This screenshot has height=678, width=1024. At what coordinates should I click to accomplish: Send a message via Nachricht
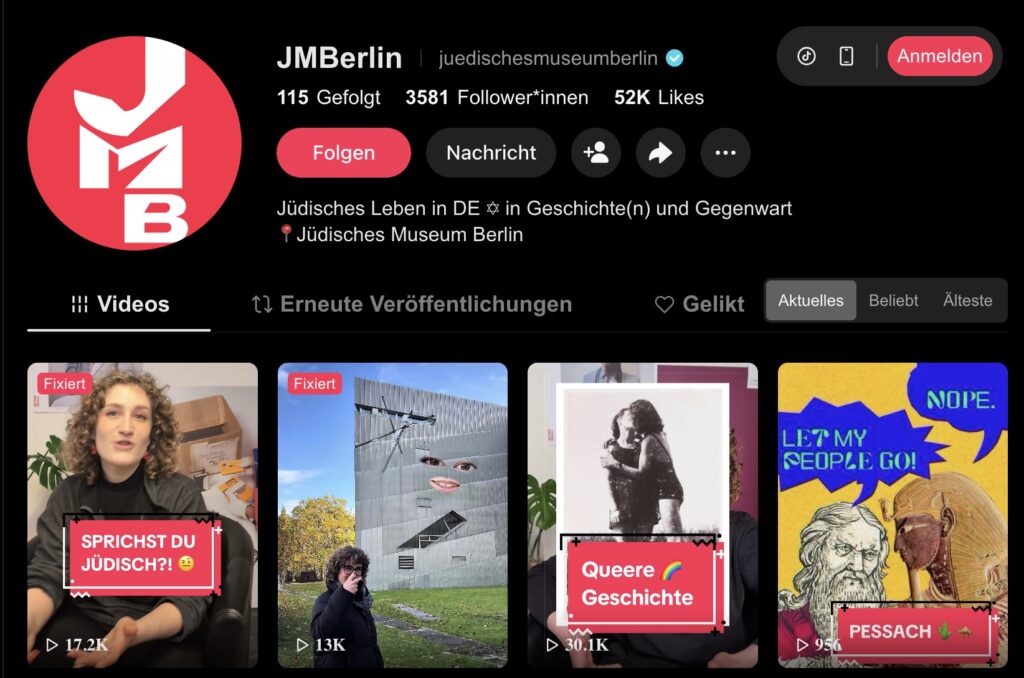tap(491, 153)
